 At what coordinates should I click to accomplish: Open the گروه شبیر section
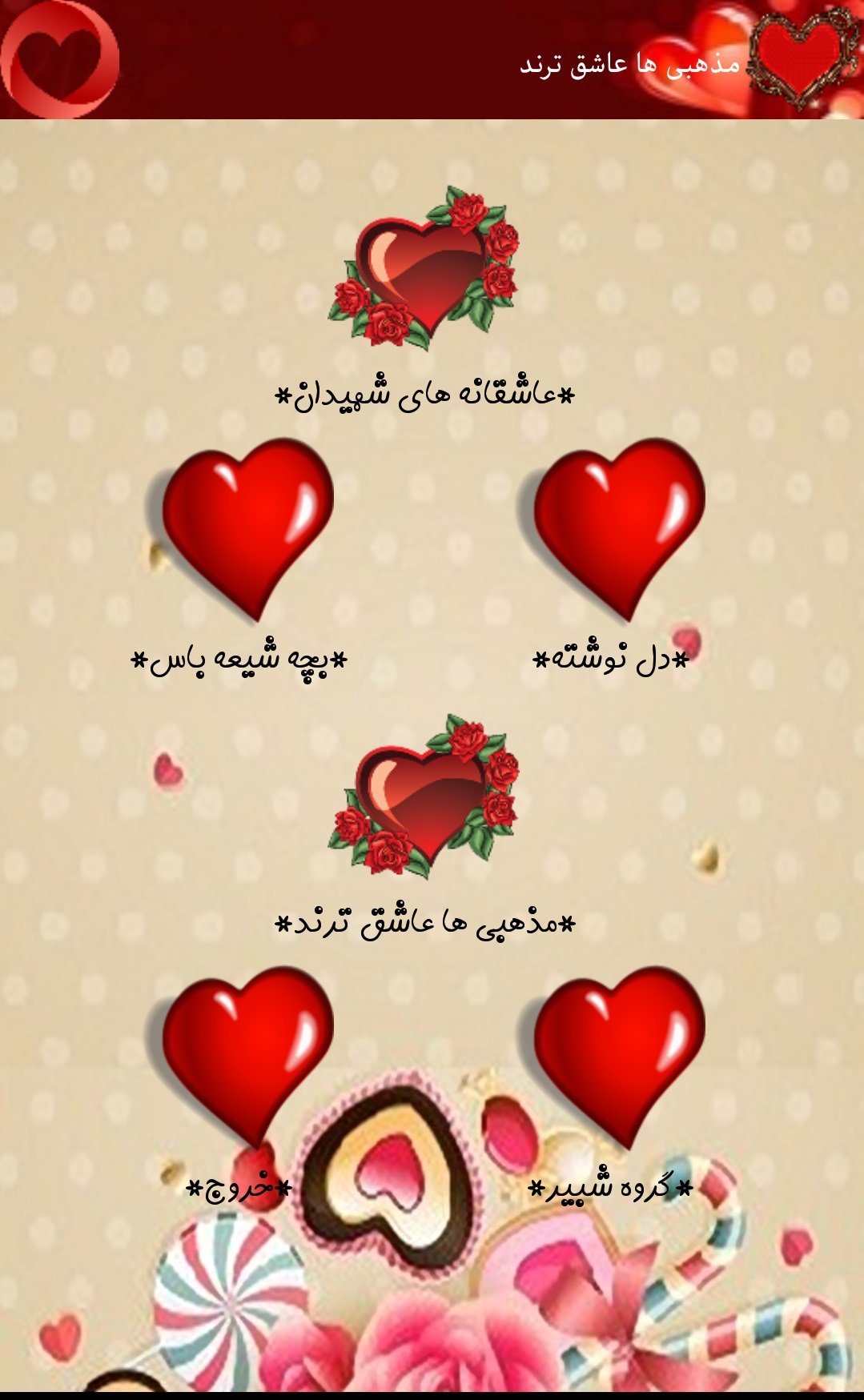[x=611, y=1057]
